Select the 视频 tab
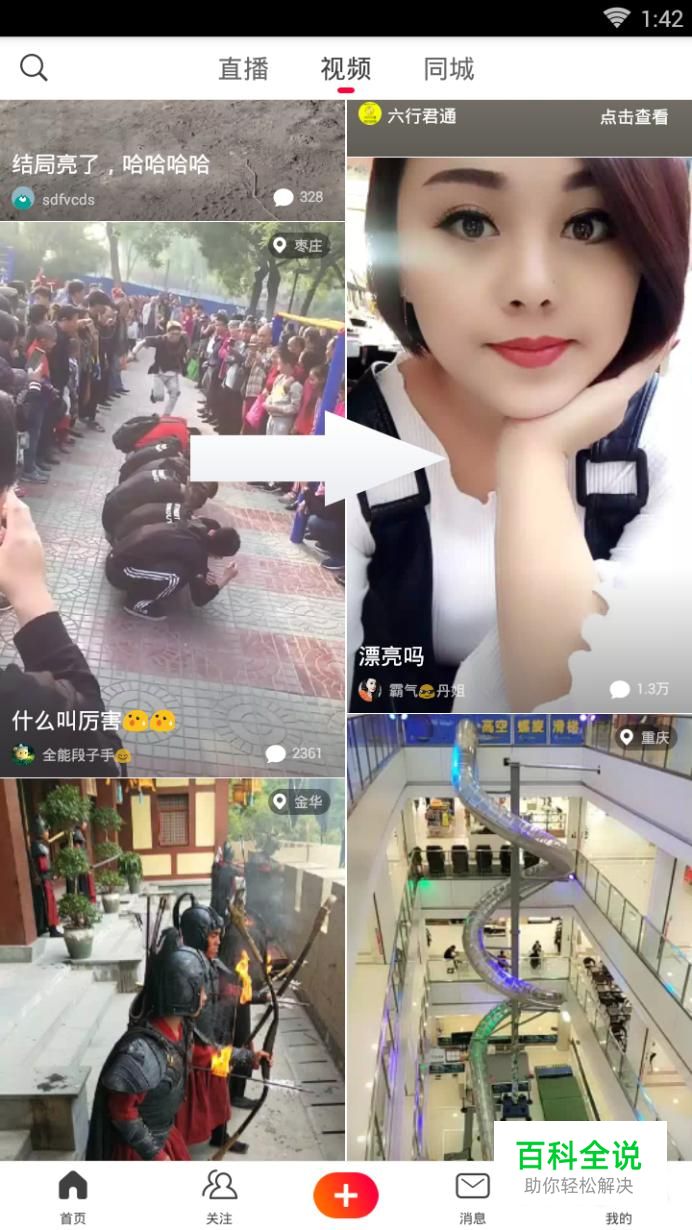 (346, 69)
